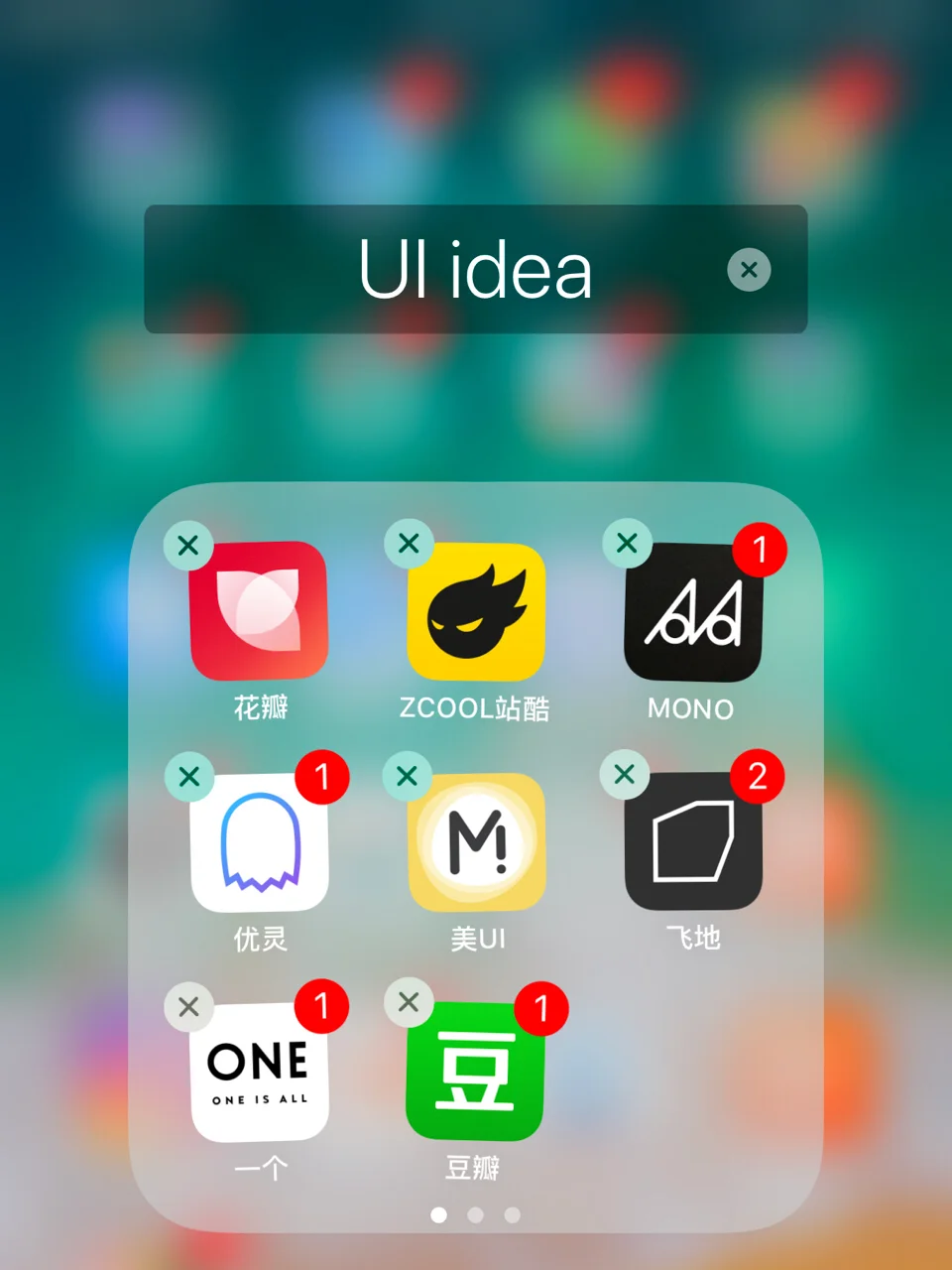
Task: Edit the UI idea folder name field
Action: [x=474, y=269]
